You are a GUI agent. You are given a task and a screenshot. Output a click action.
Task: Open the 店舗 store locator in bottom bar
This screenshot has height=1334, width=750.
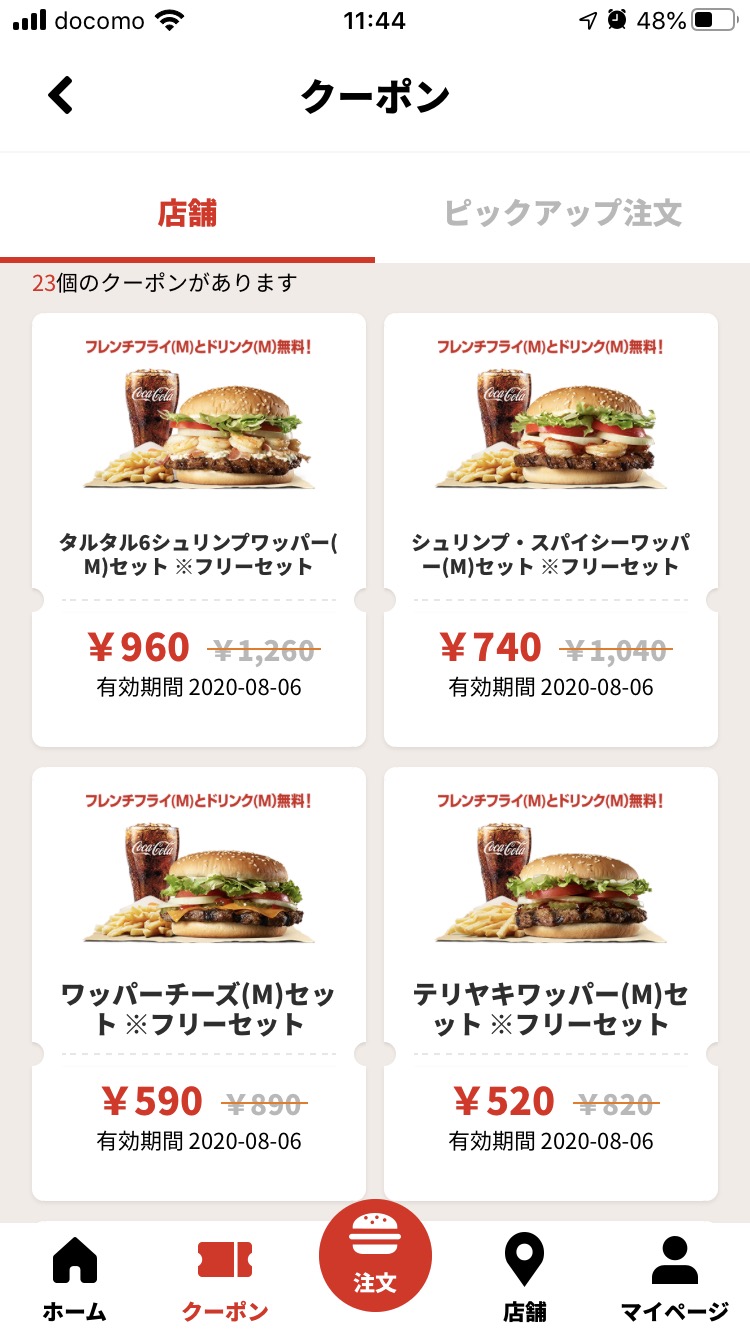(525, 1279)
